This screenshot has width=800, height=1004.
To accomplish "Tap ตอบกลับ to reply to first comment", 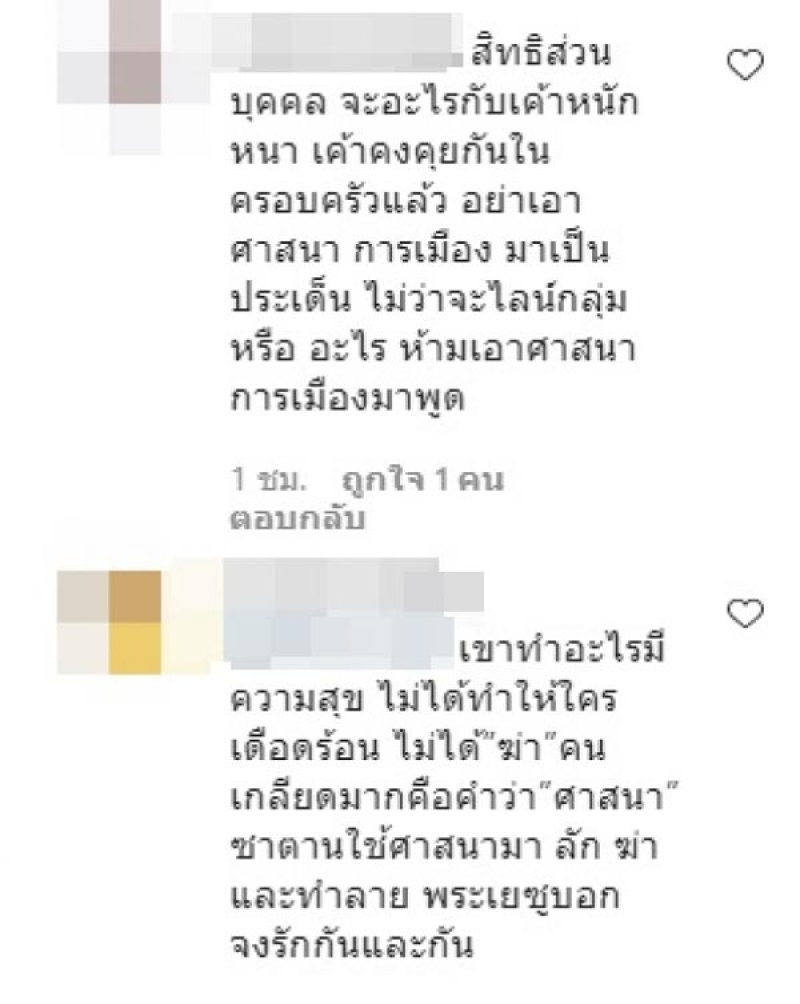I will pyautogui.click(x=283, y=520).
